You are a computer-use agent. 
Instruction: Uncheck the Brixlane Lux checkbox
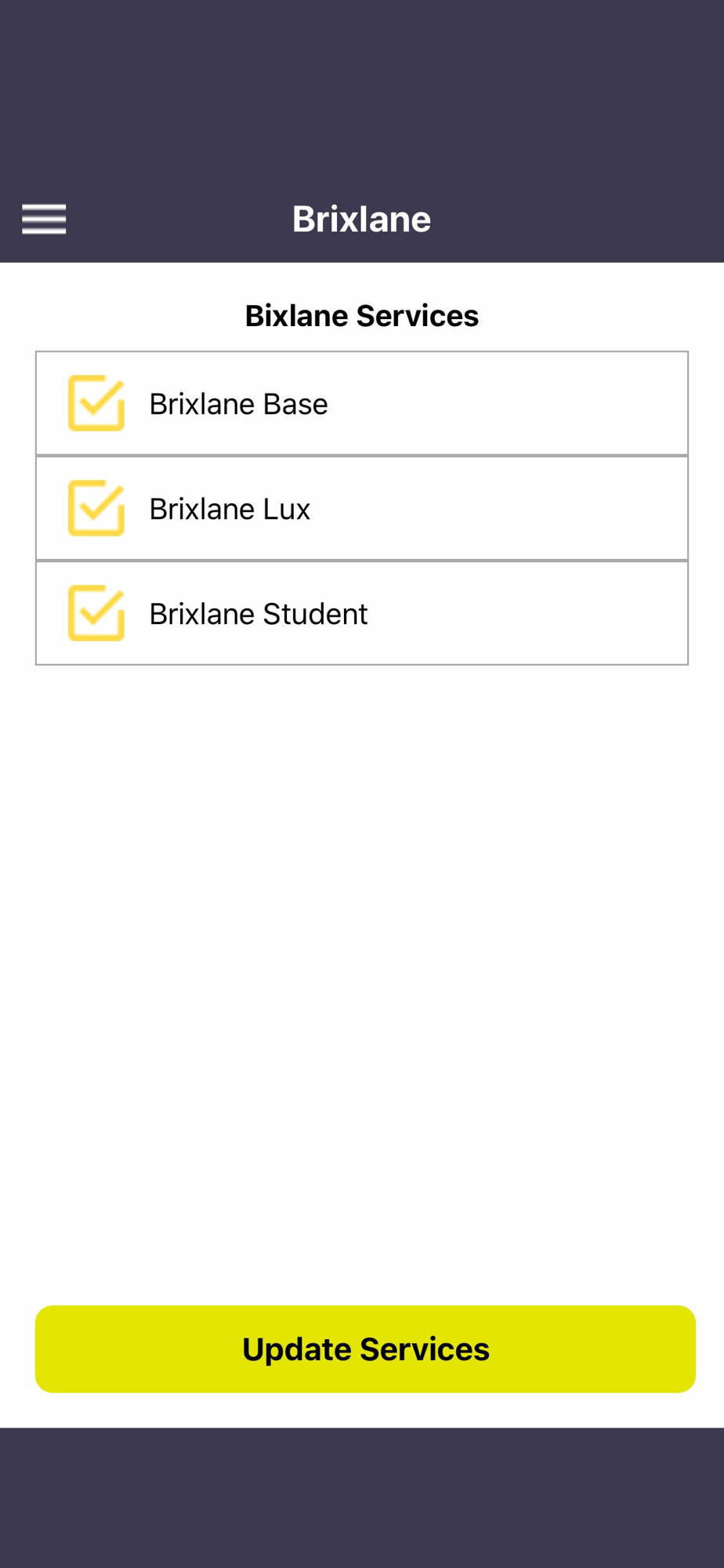(x=96, y=508)
